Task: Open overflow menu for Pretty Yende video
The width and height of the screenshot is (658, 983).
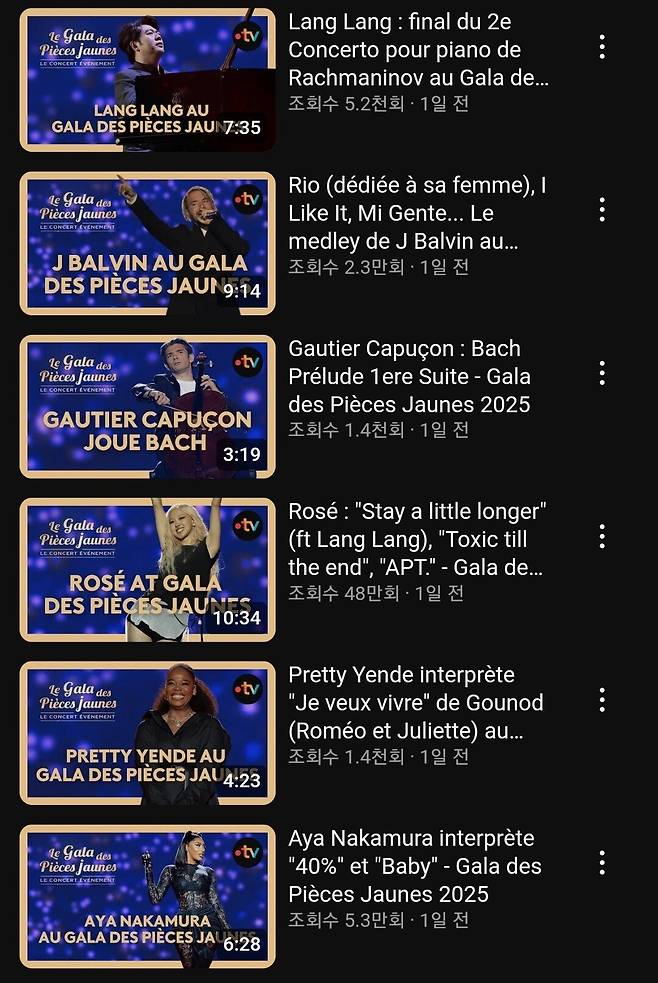Action: [x=602, y=699]
